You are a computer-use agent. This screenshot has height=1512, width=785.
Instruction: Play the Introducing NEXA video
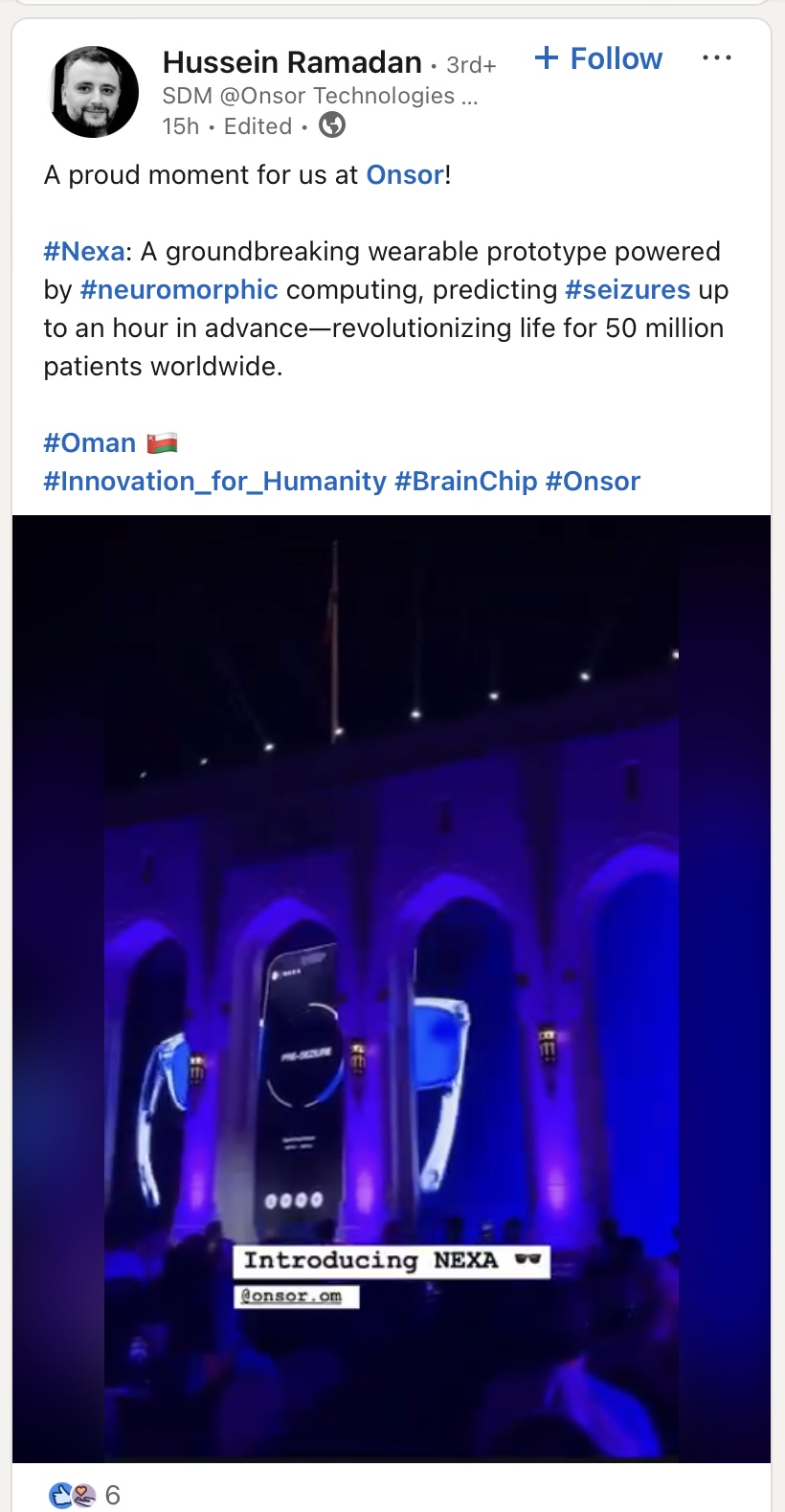(x=391, y=988)
